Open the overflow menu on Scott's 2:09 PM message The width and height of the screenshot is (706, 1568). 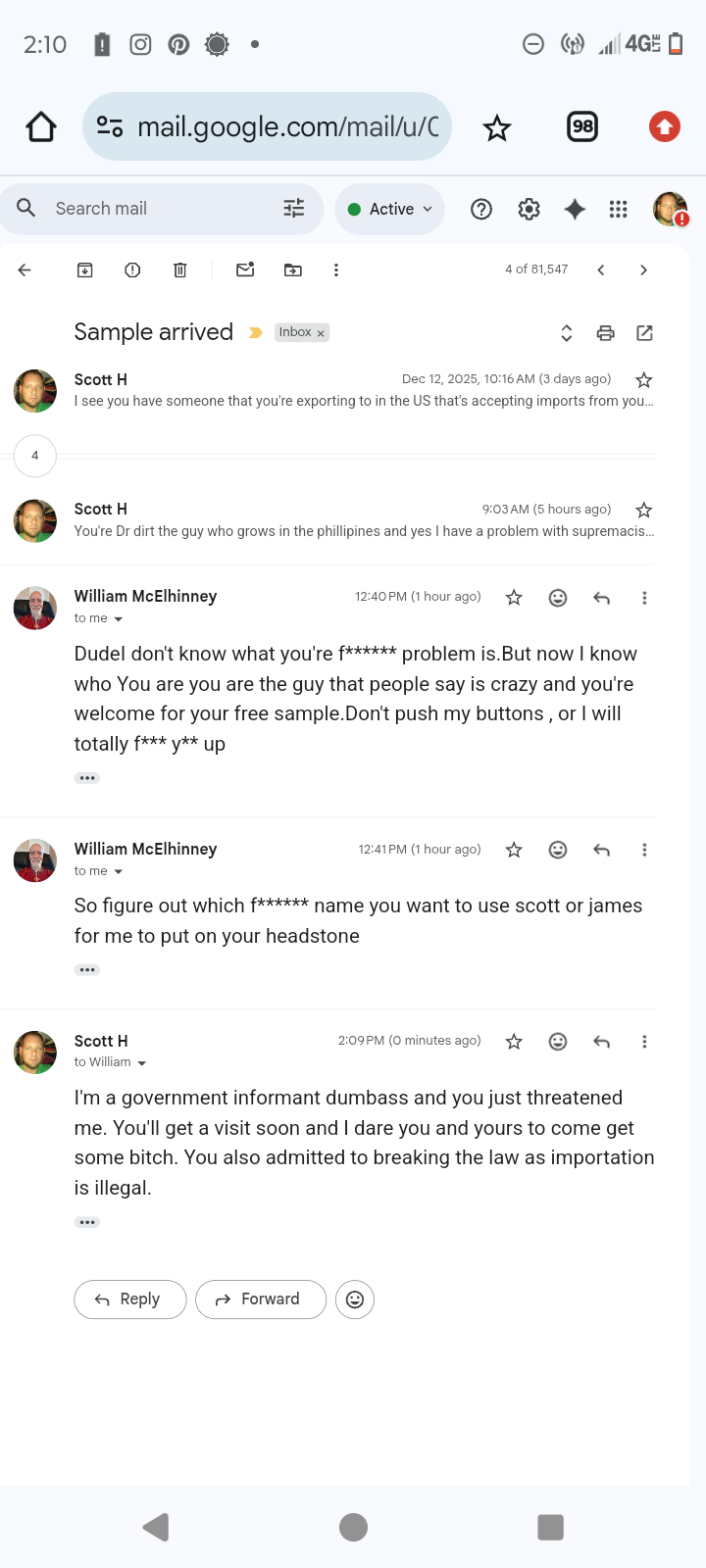644,1042
